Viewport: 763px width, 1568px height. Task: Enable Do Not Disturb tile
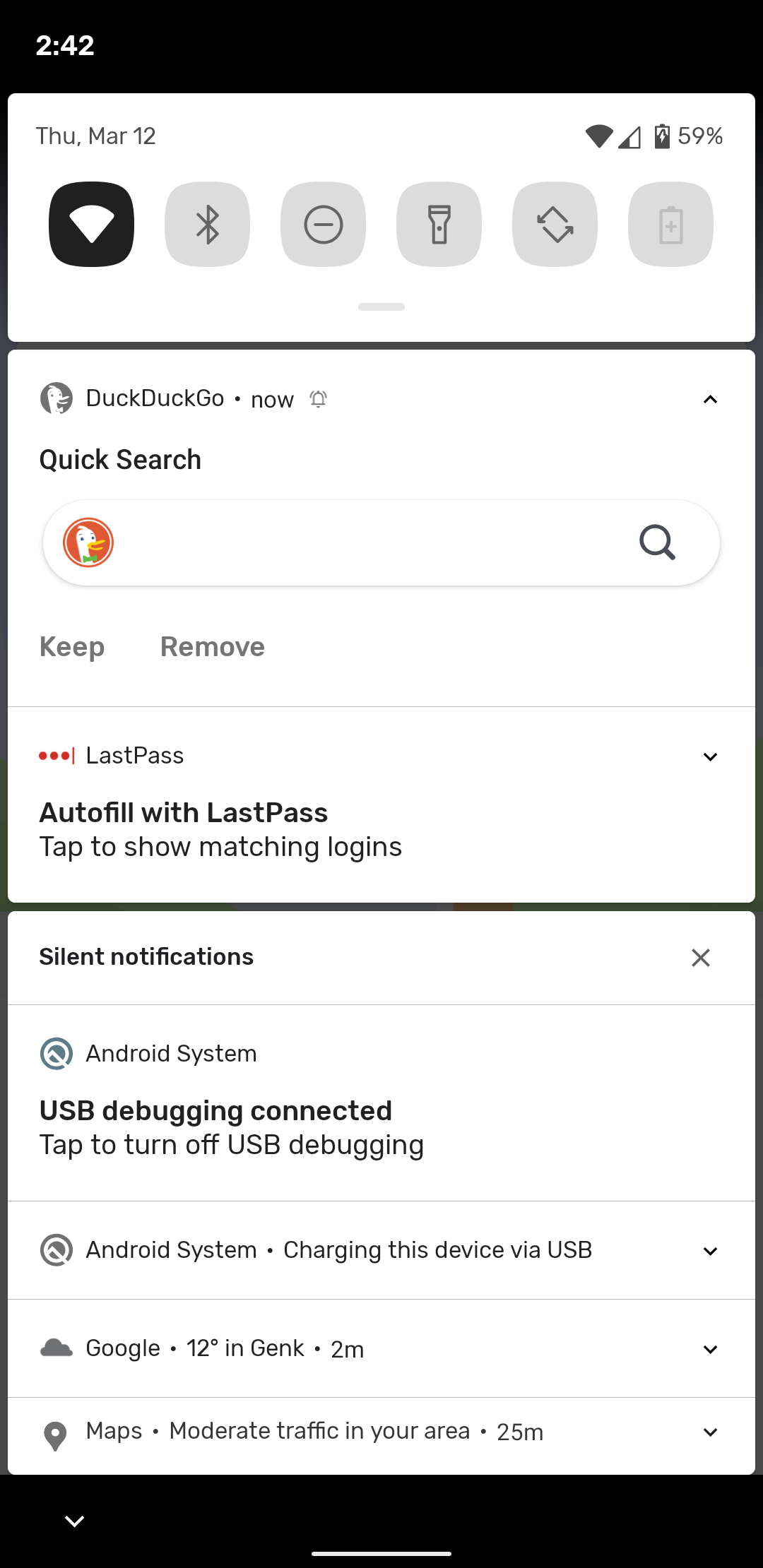(x=323, y=225)
